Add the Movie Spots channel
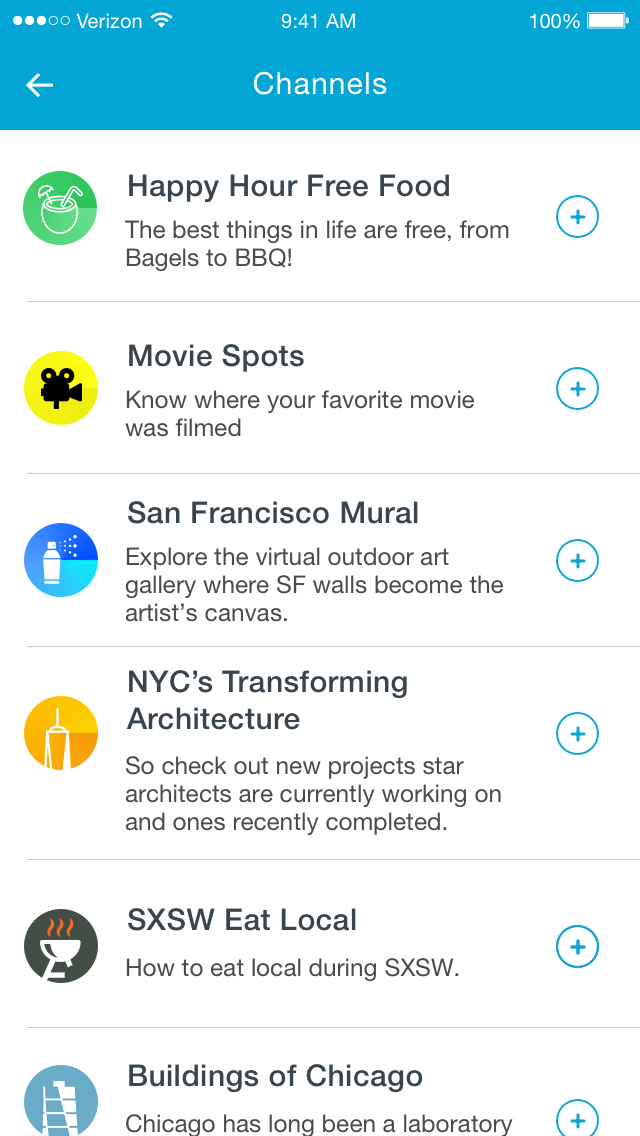 (577, 389)
